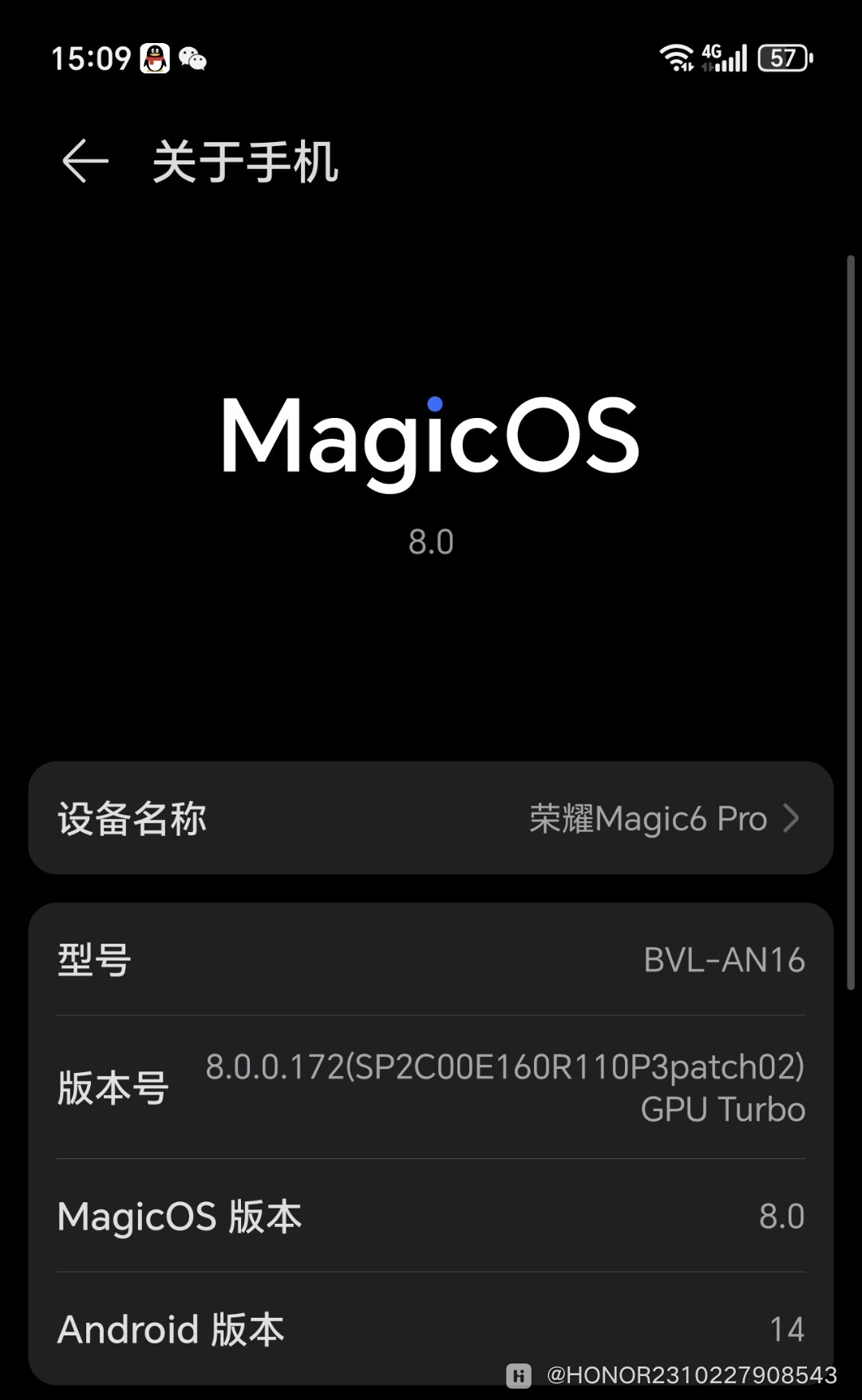Tap the 型号 row to reveal details
Viewport: 862px width, 1400px height.
[431, 960]
